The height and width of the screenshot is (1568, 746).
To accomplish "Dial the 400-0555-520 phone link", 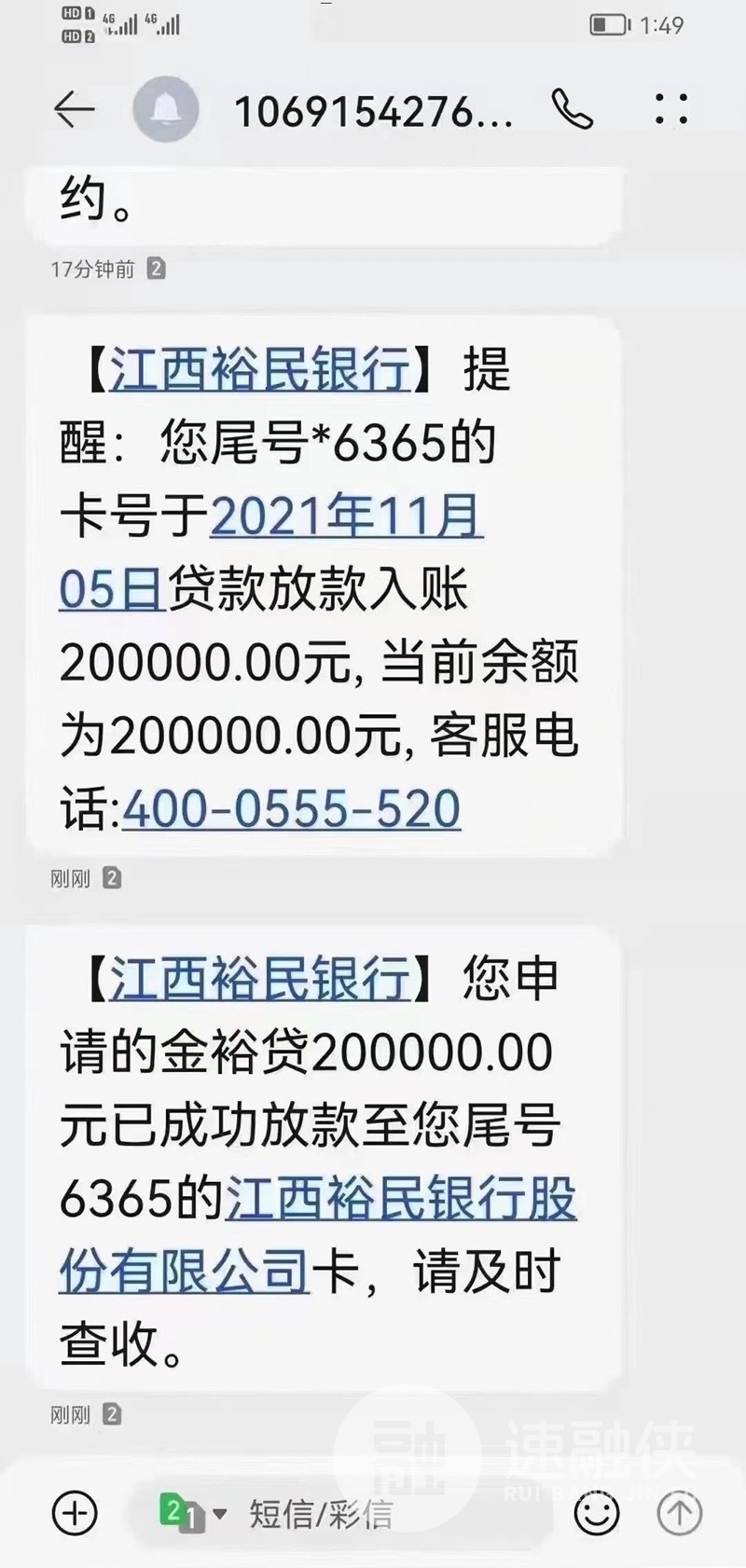I will 291,808.
